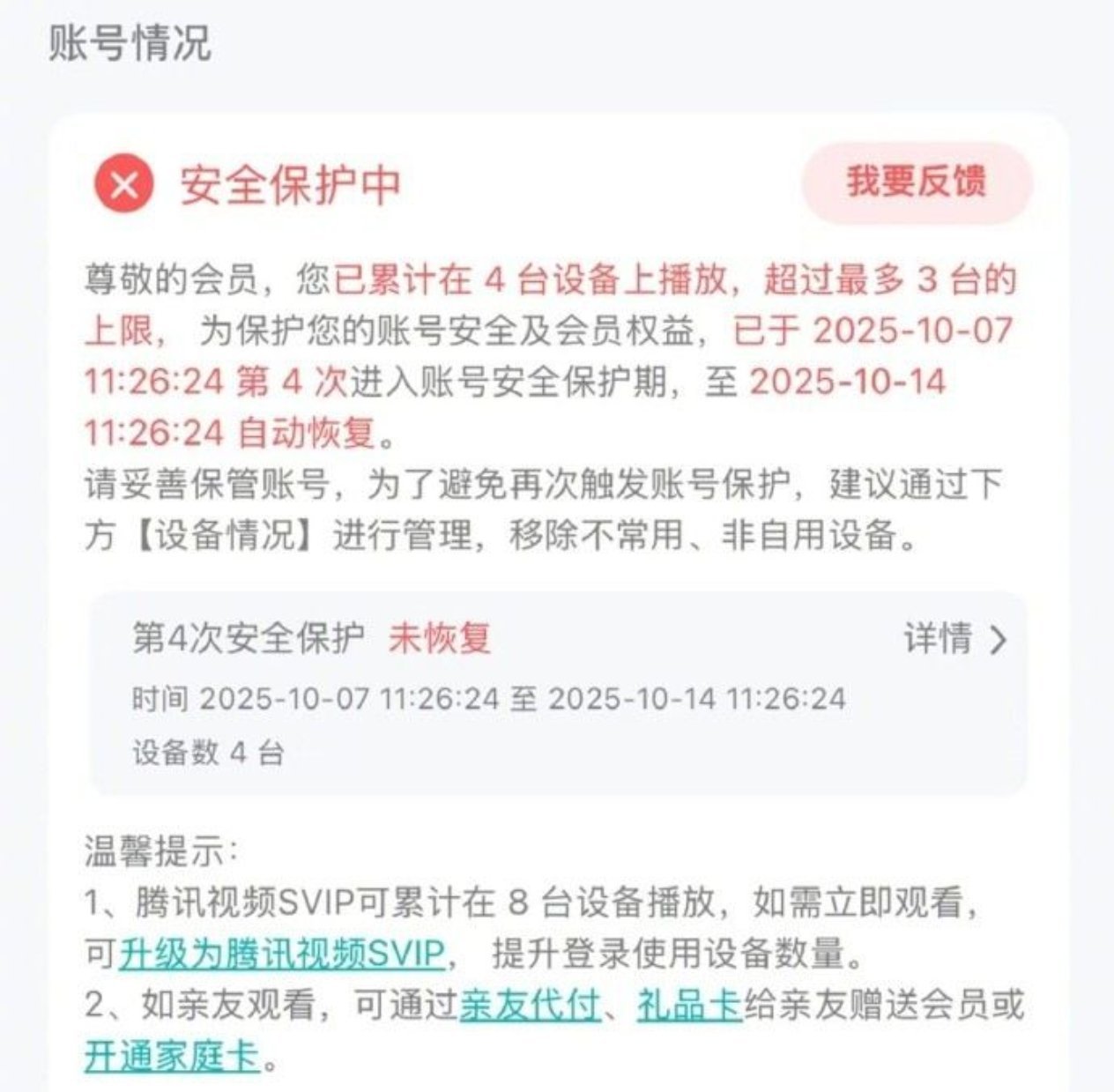Open 详情 for 第4次安全保护
Viewport: 1114px width, 1092px height.
tap(954, 639)
